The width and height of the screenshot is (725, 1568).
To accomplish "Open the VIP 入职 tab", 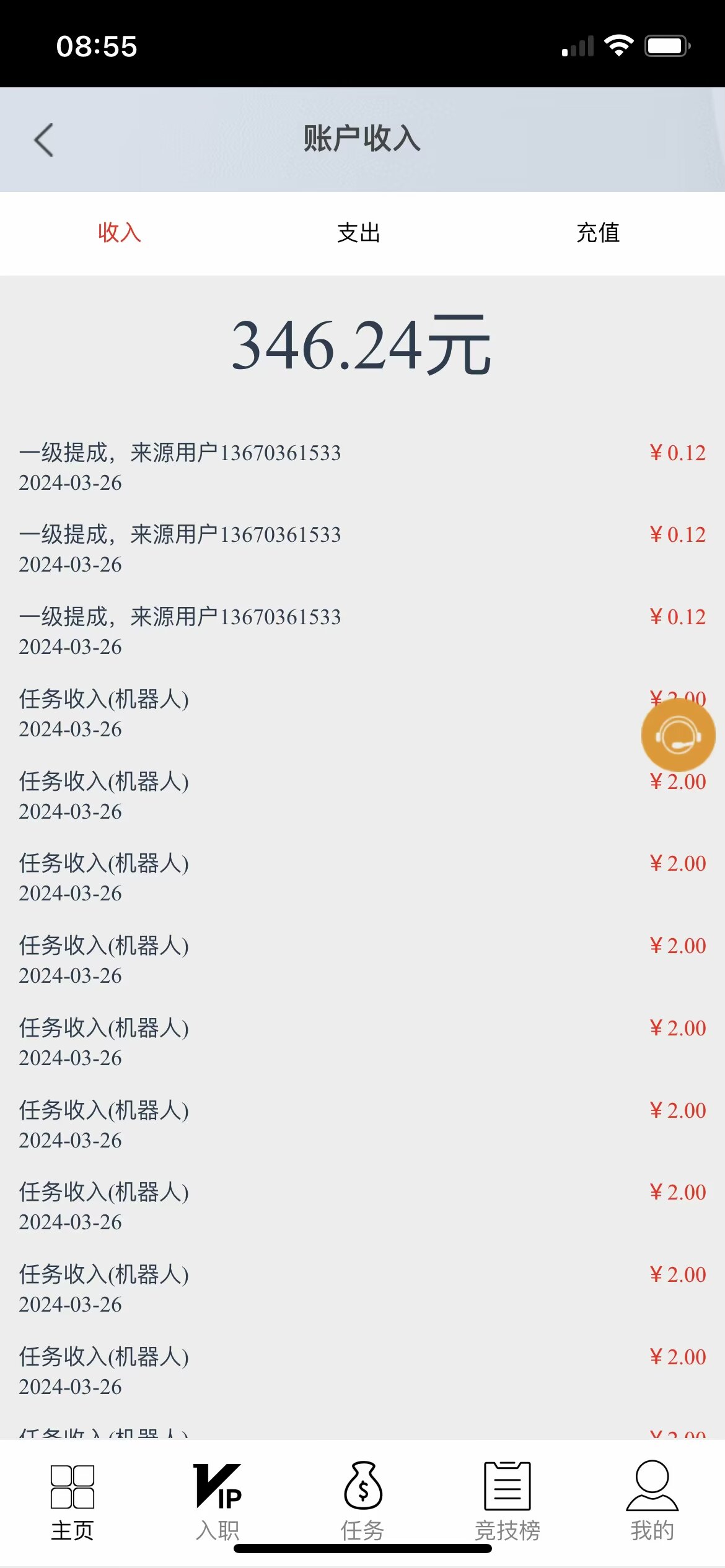I will click(x=217, y=1503).
